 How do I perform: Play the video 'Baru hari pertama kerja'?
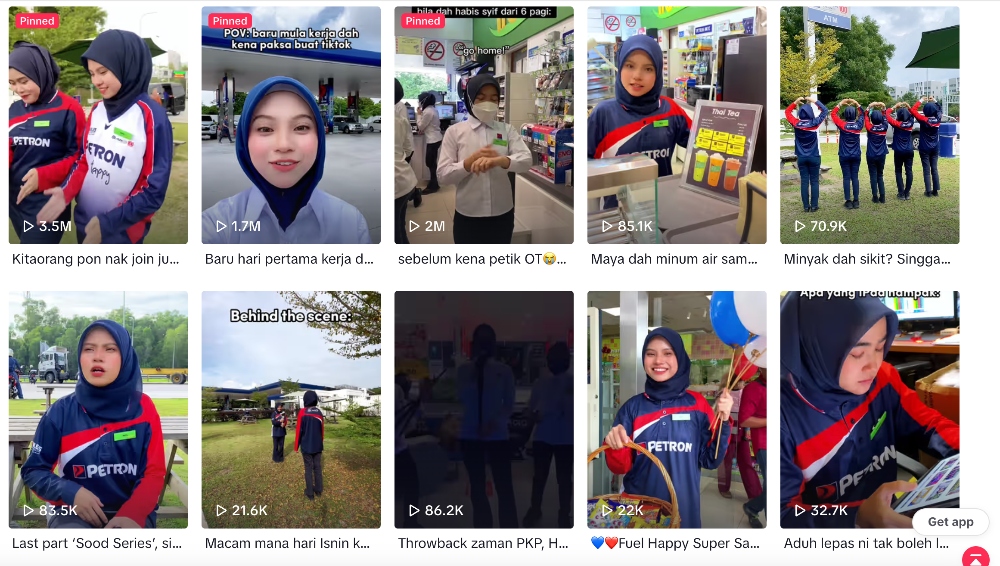pos(291,125)
